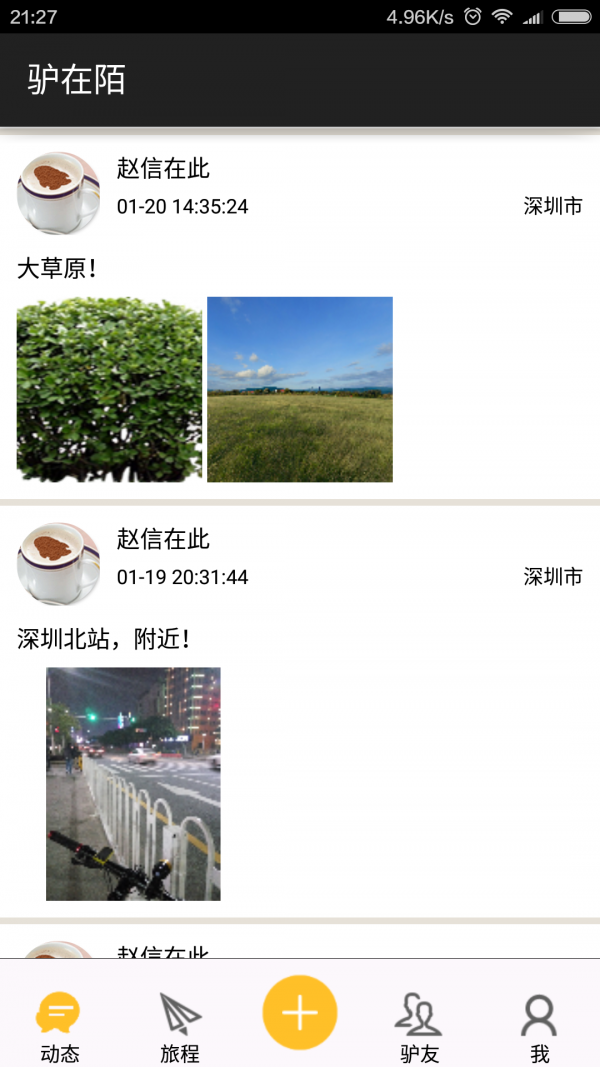Tap 赵信在此 avatar on 01-19 post

[x=58, y=563]
